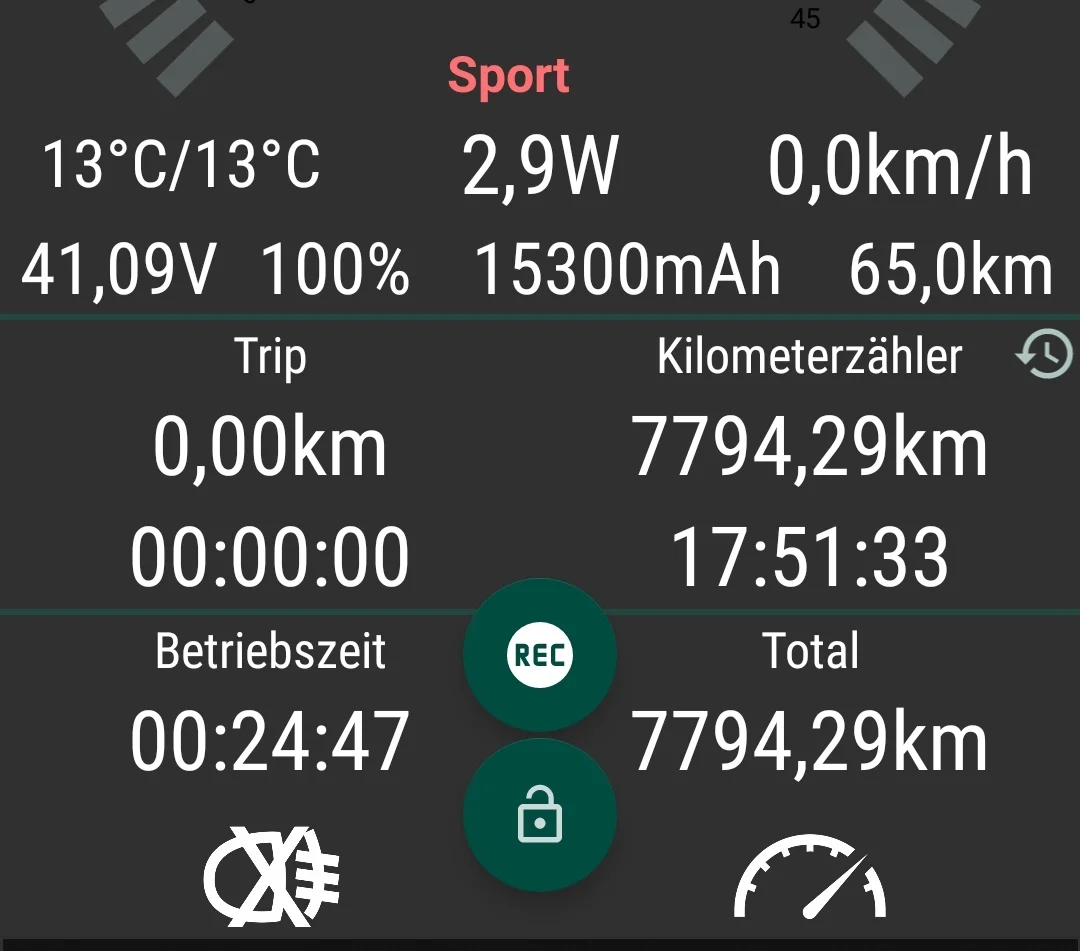The height and width of the screenshot is (951, 1080).
Task: Open the trip history clock icon
Action: 1044,354
